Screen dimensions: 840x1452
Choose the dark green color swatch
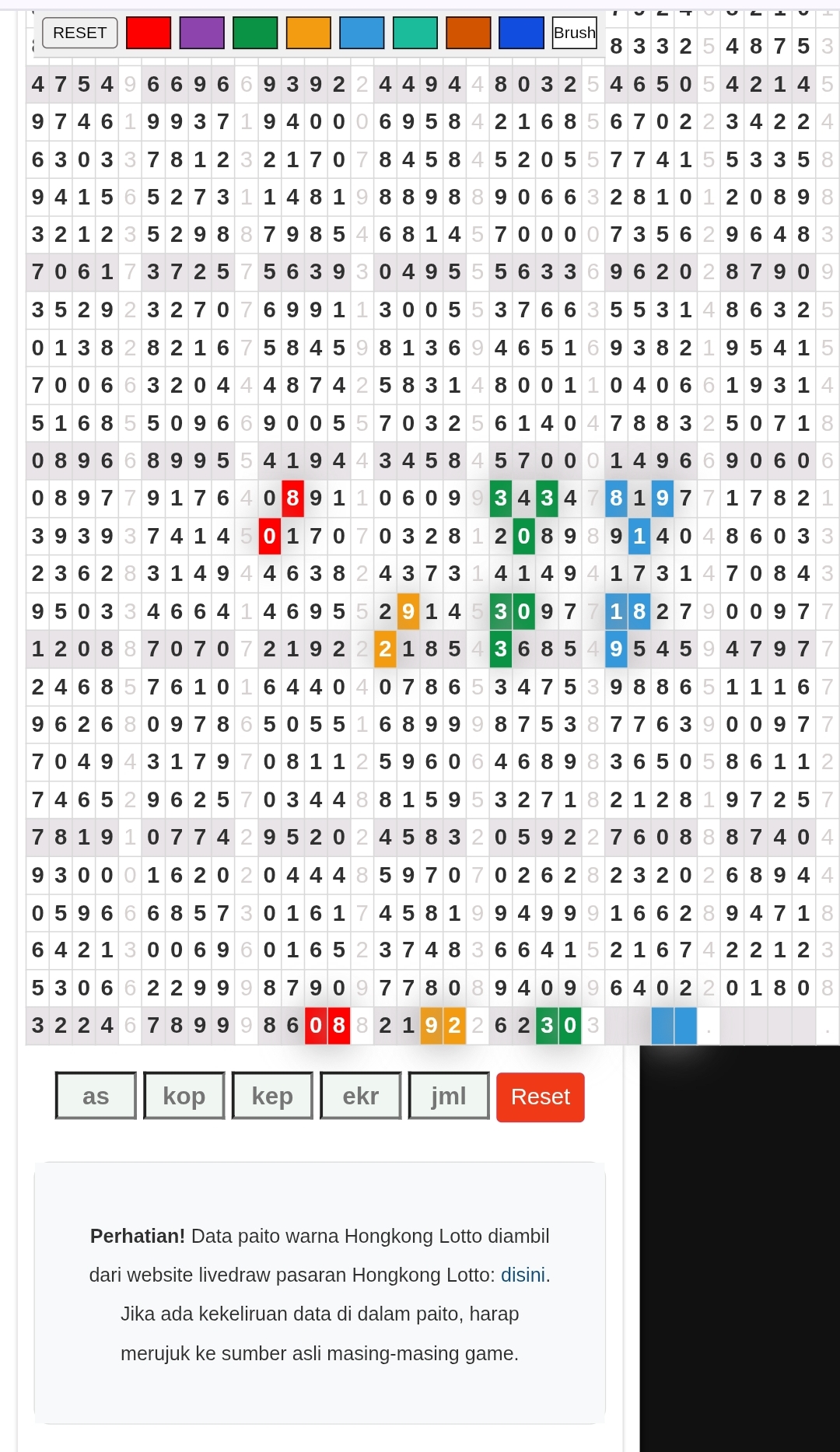click(x=255, y=33)
